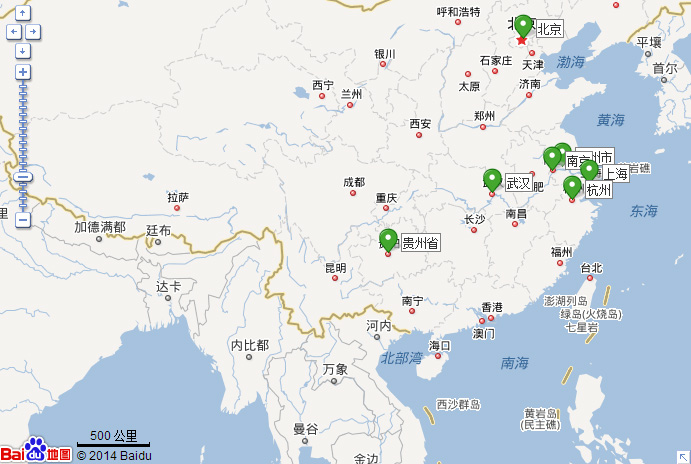Screen dimensions: 691x464
Task: Select the 杭州 map marker
Action: click(x=572, y=186)
